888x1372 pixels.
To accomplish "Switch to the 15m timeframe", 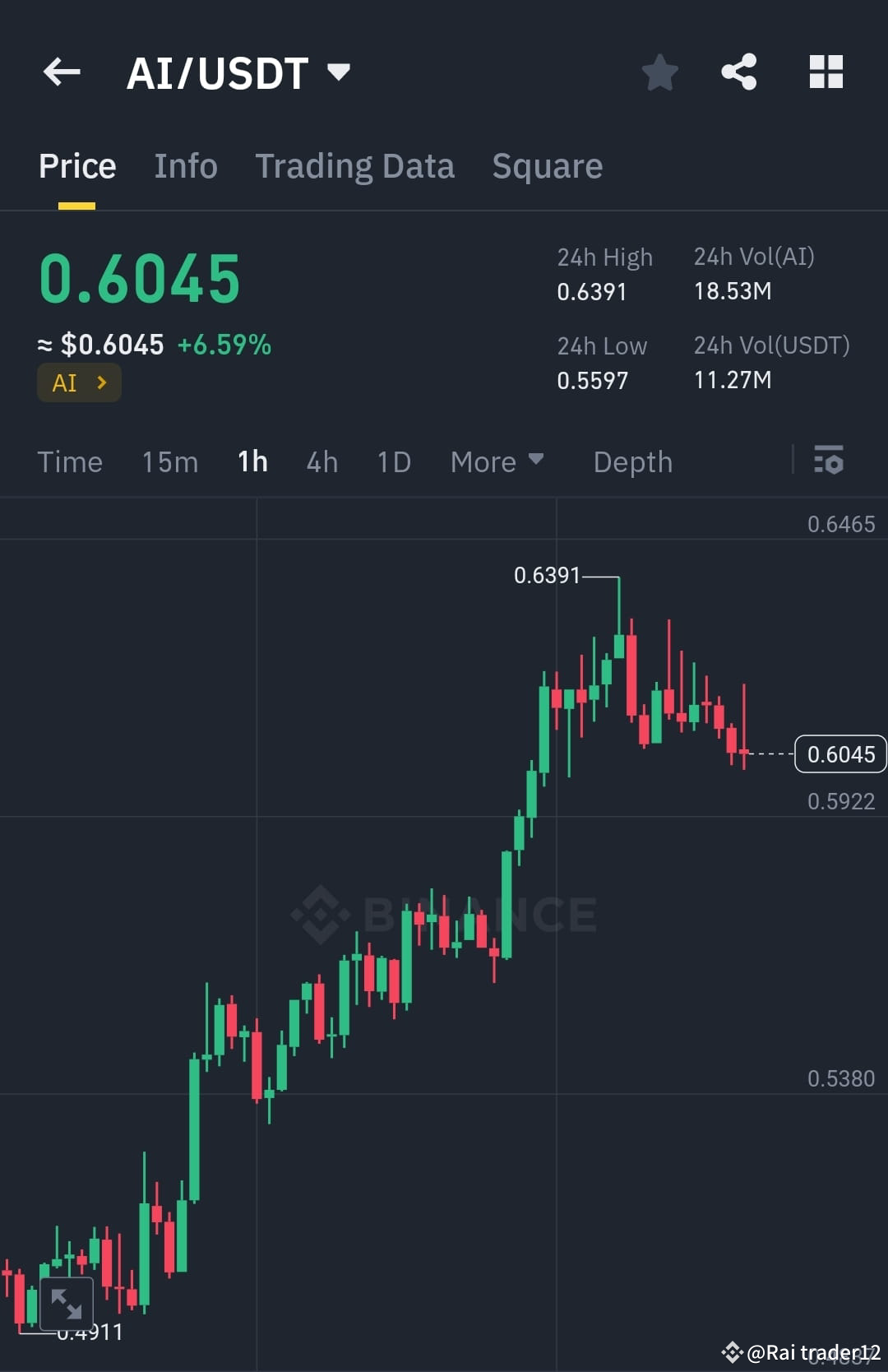I will [169, 461].
